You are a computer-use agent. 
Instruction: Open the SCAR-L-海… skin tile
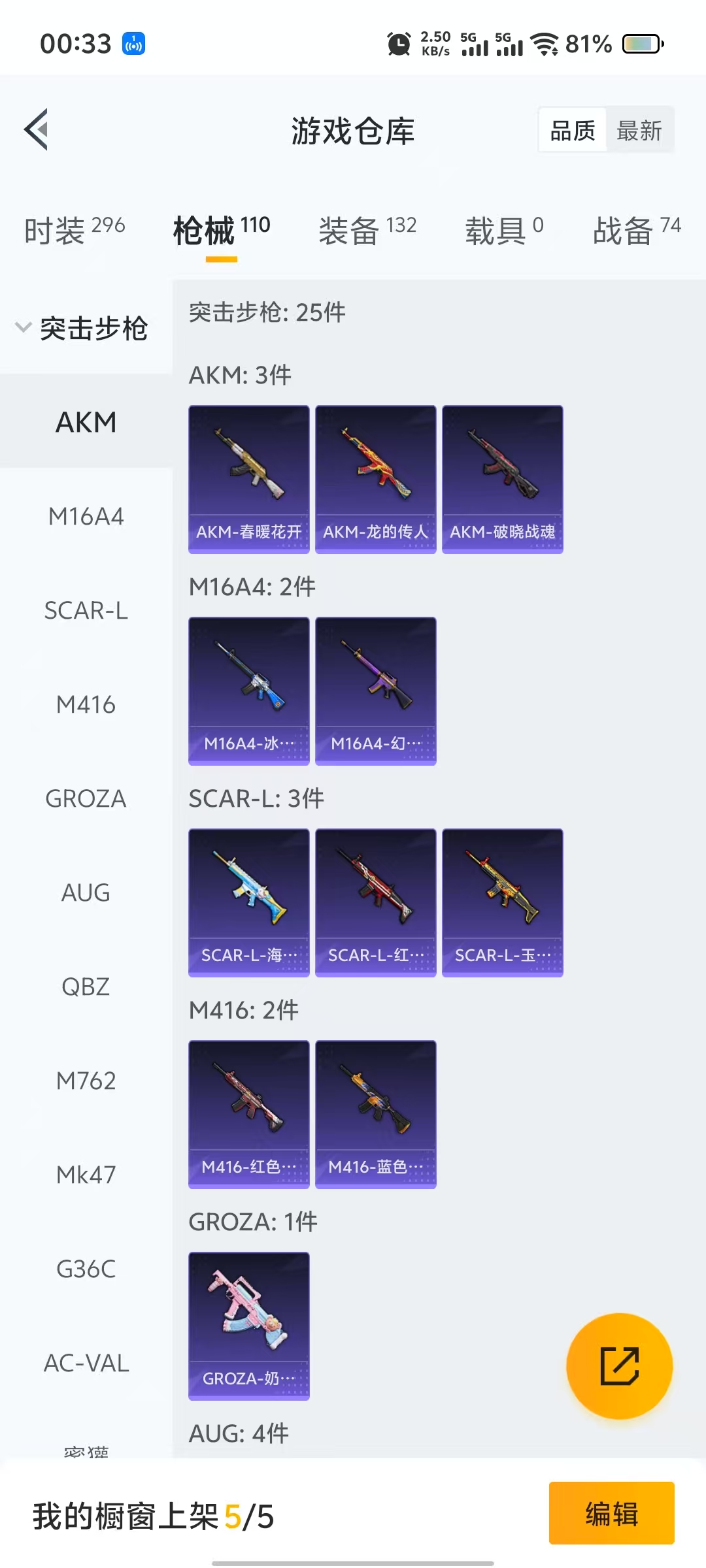[x=248, y=902]
